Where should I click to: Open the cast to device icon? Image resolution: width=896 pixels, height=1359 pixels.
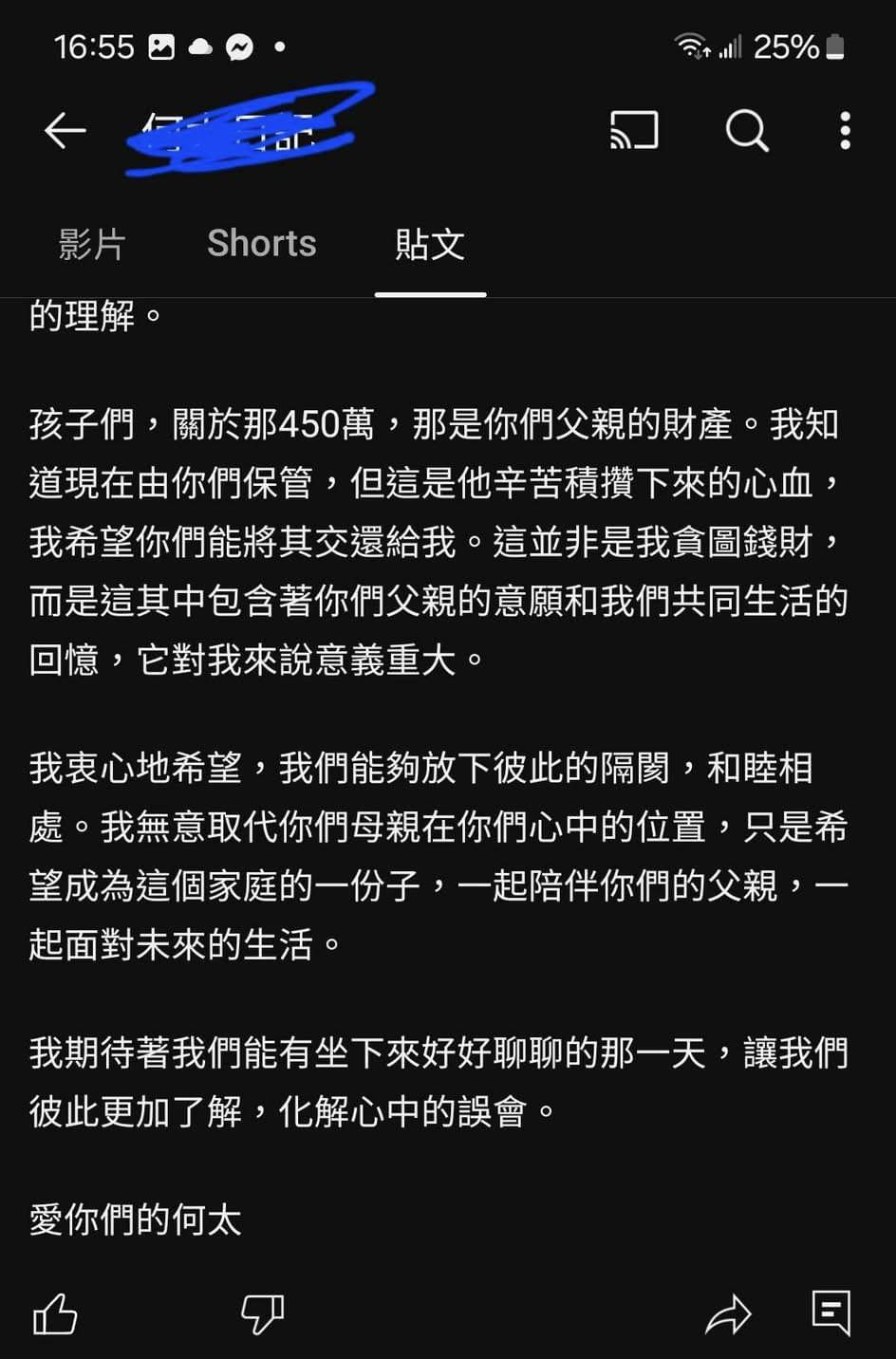pos(634,131)
